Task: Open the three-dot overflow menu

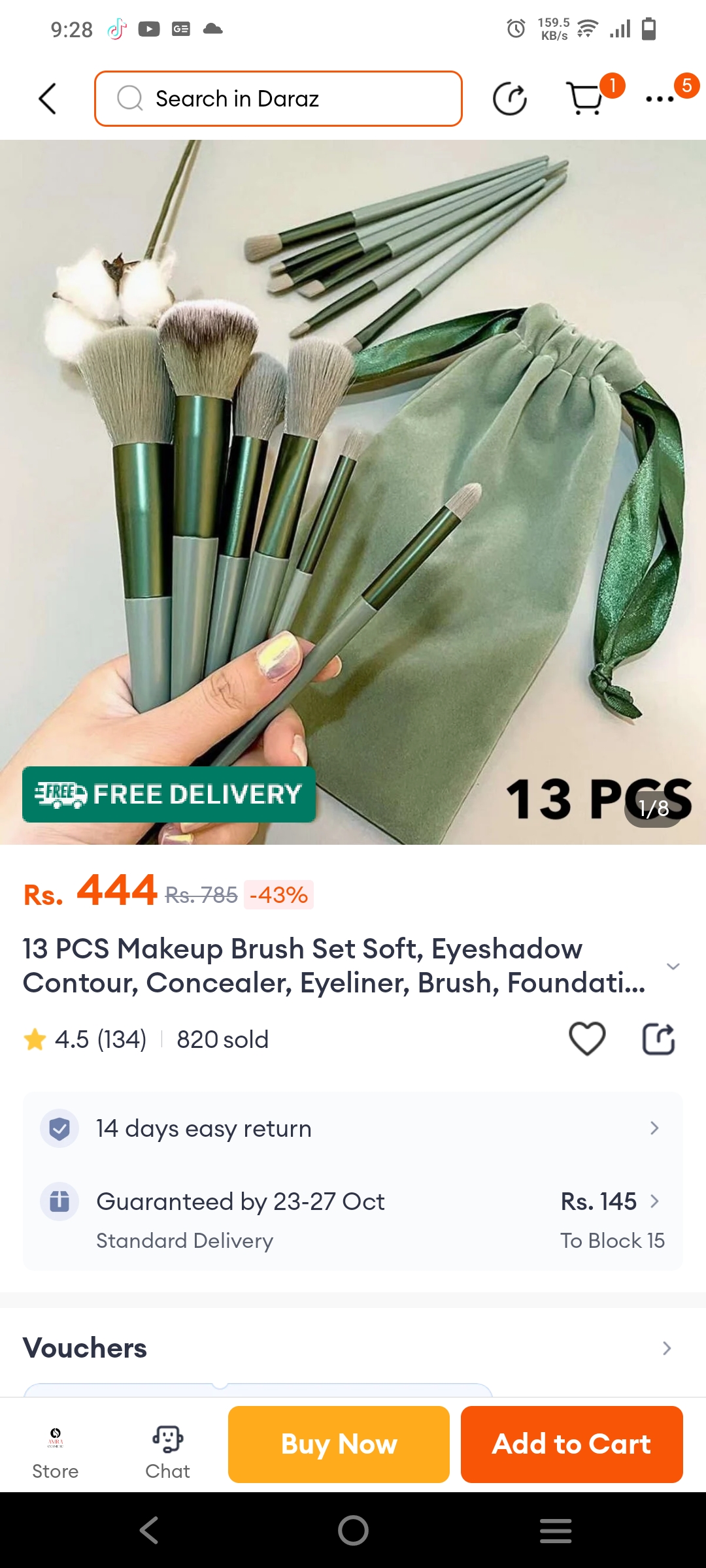Action: click(x=660, y=99)
